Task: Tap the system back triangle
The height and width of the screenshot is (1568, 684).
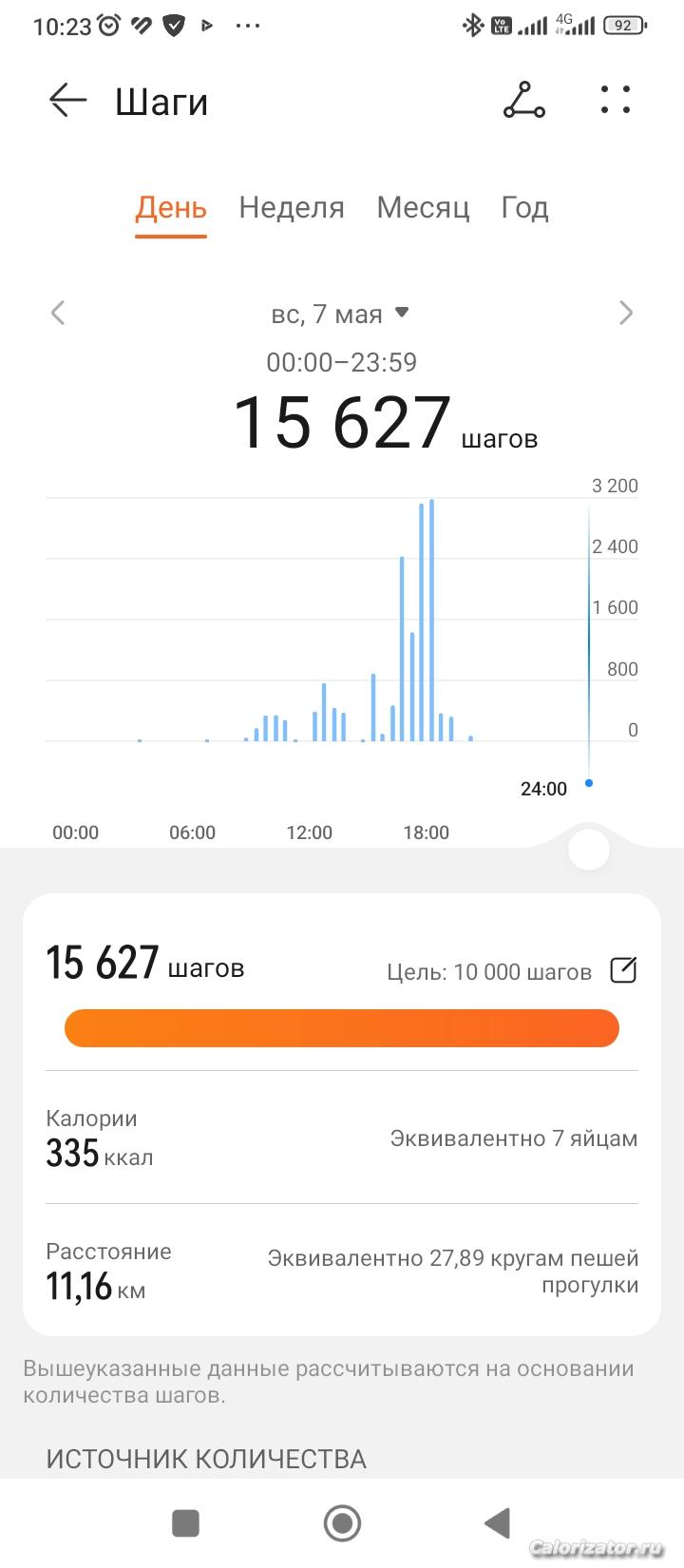Action: [x=497, y=1523]
